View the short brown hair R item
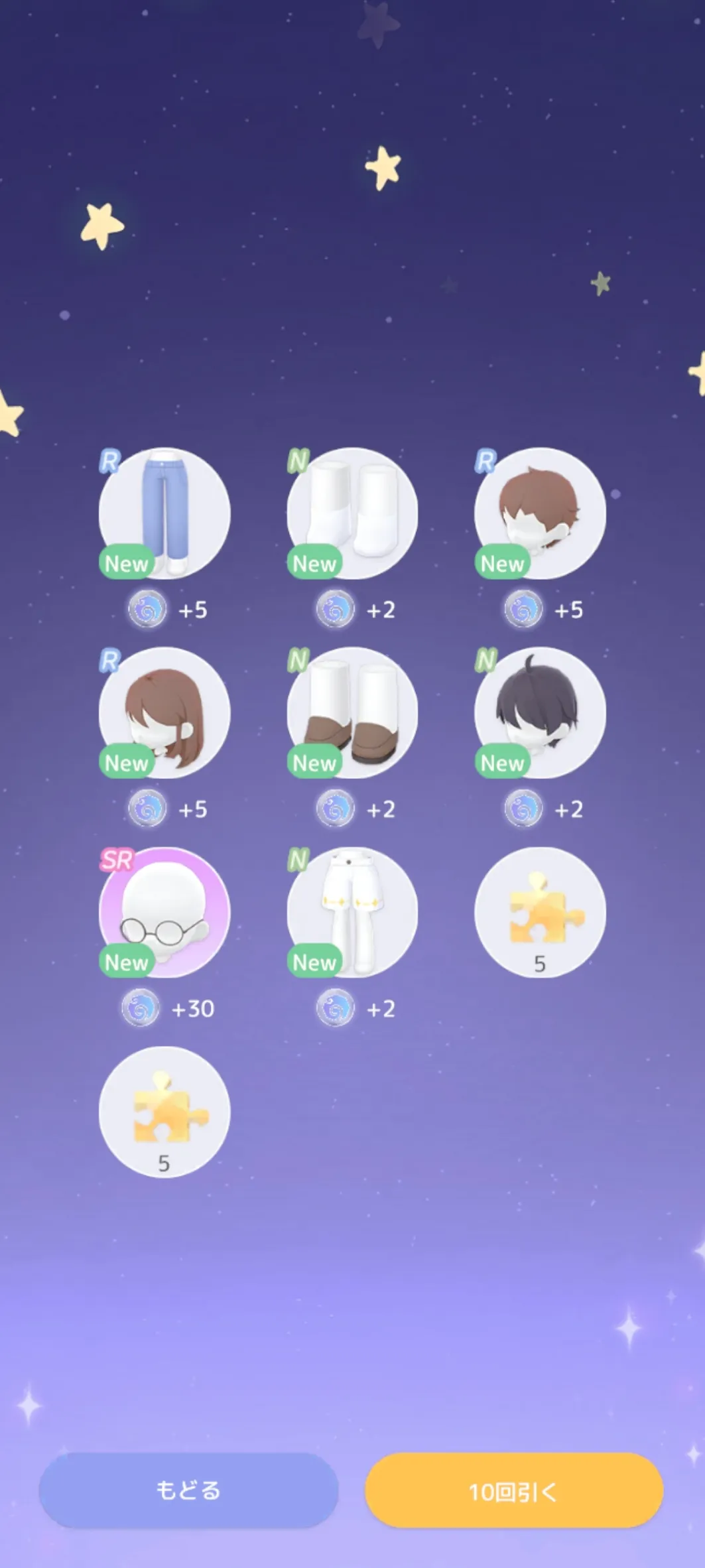This screenshot has height=1568, width=705. click(x=540, y=513)
